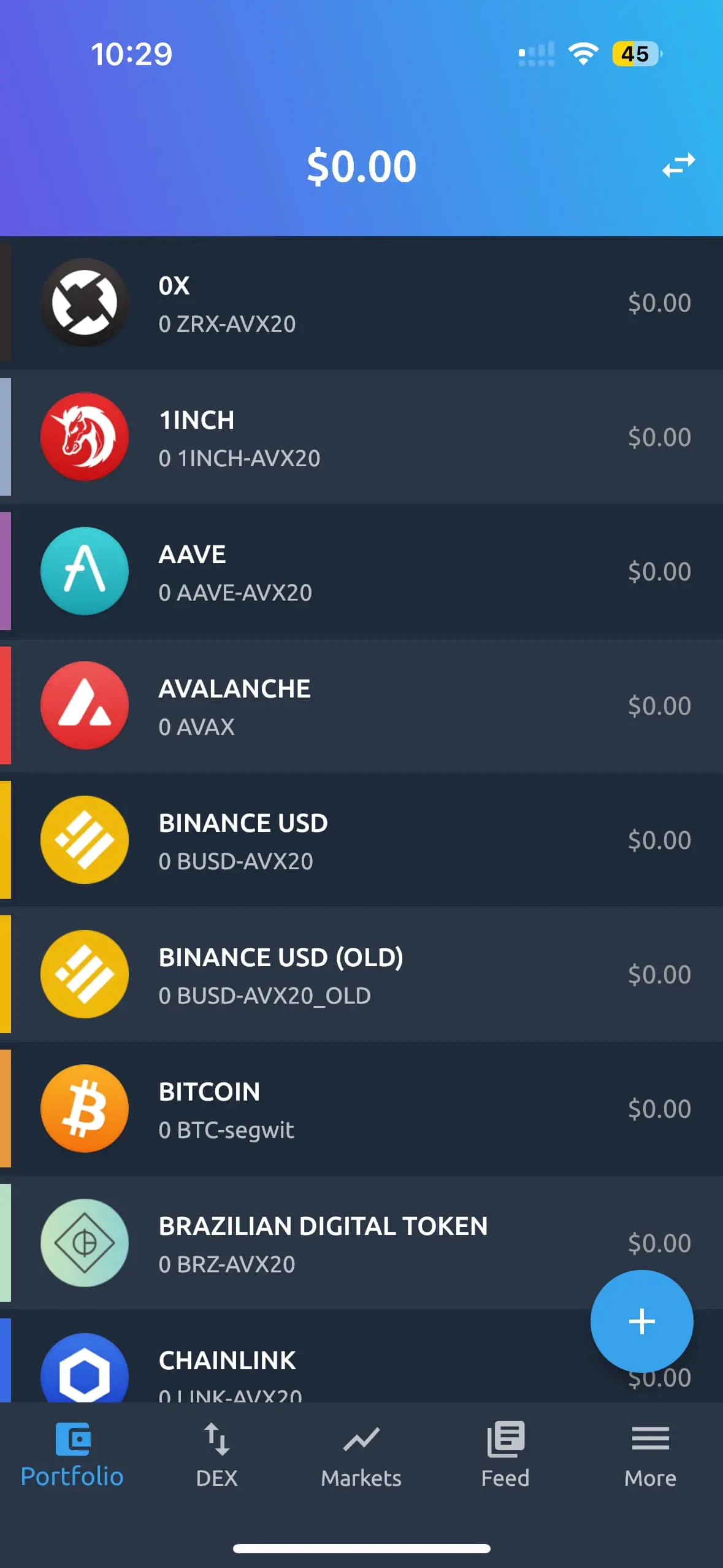Click the AVALANCHE red color stripe
Viewport: 723px width, 1568px height.
tap(5, 705)
